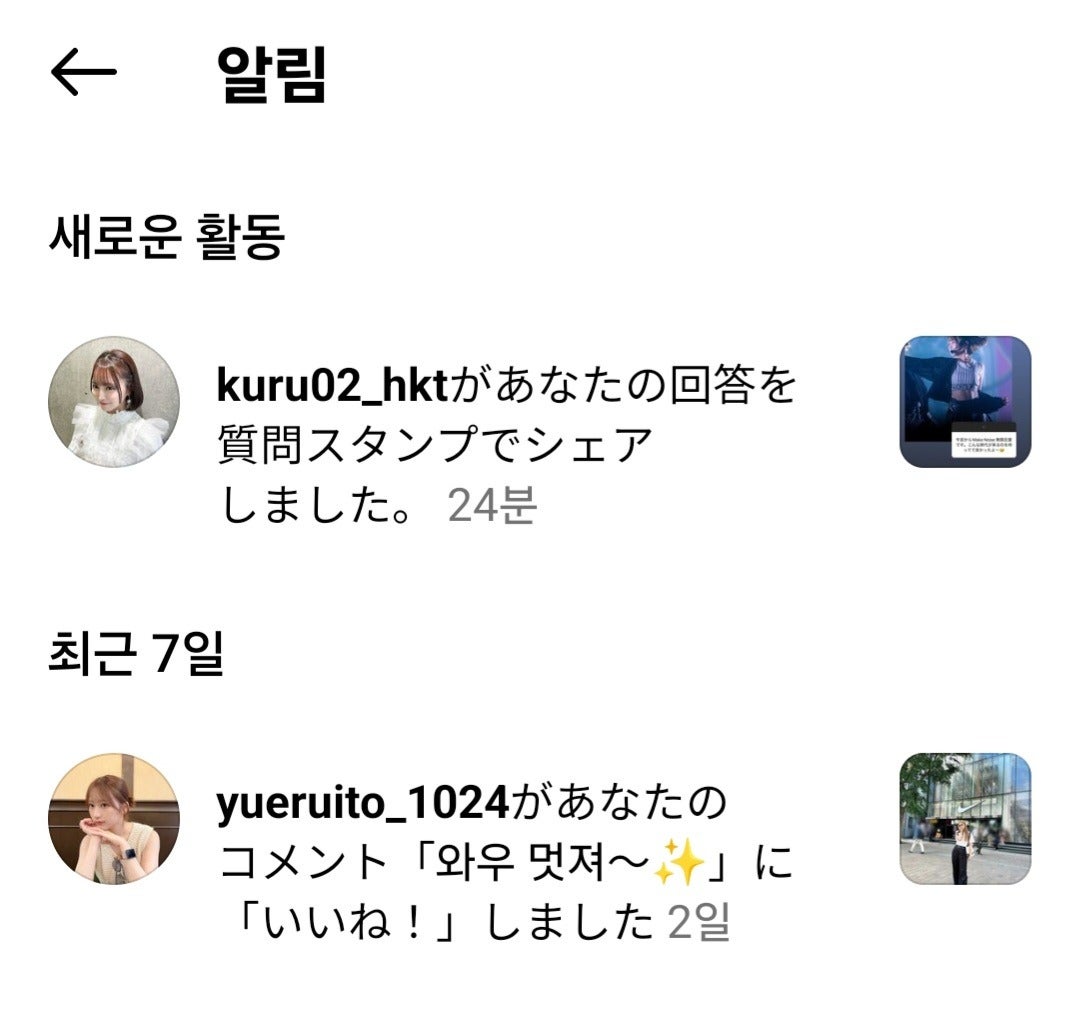This screenshot has width=1066, height=1019.
Task: Open kuru02_hkt's profile picture
Action: coord(114,401)
